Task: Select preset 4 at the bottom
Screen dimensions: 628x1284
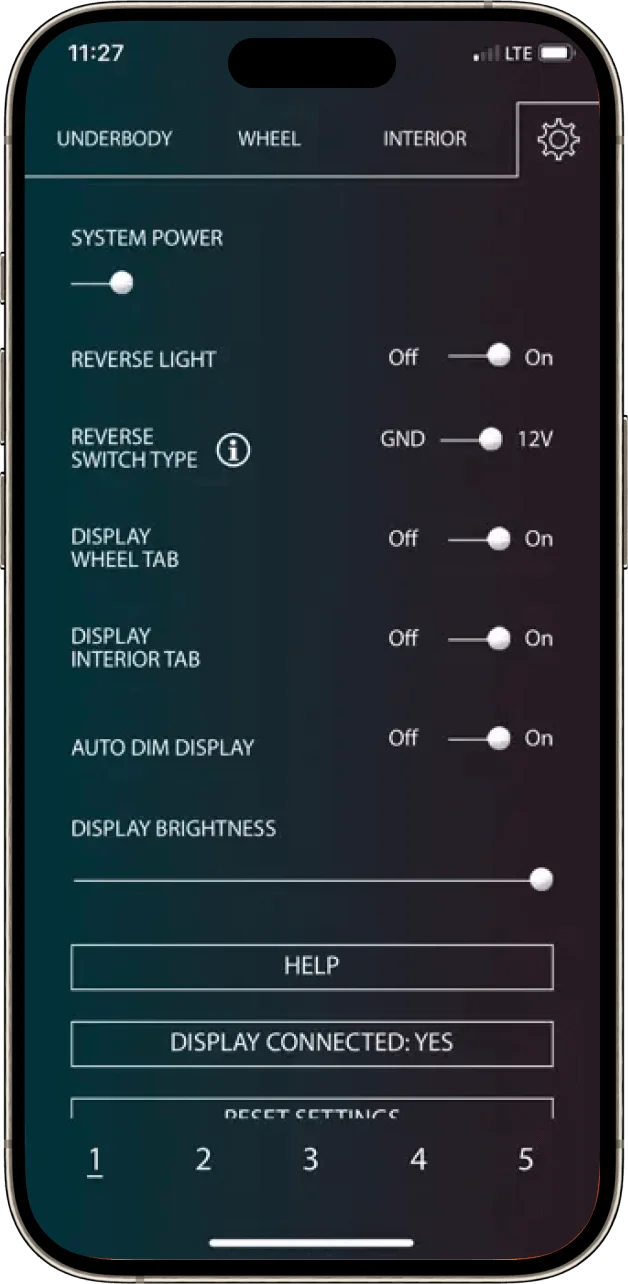Action: point(418,1160)
